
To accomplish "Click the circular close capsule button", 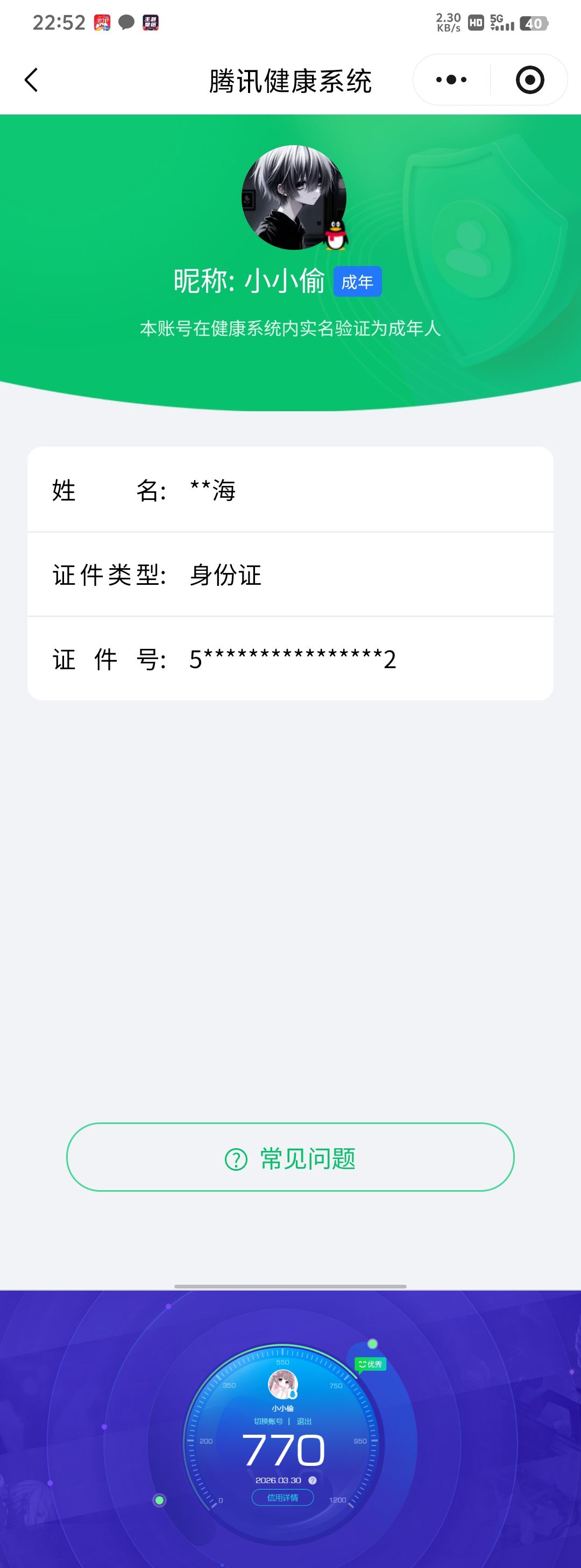I will point(529,79).
